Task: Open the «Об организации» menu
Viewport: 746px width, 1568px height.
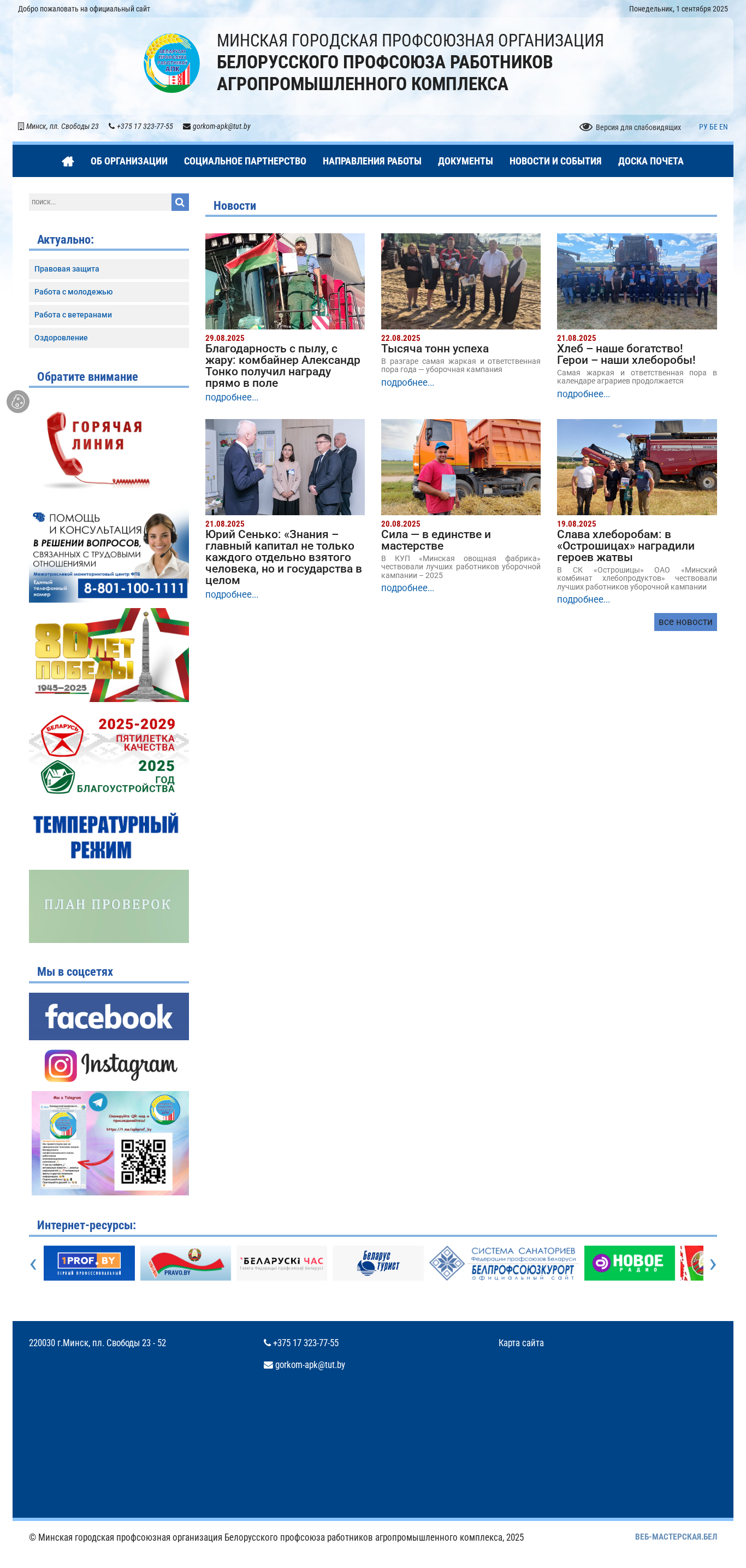Action: click(129, 161)
